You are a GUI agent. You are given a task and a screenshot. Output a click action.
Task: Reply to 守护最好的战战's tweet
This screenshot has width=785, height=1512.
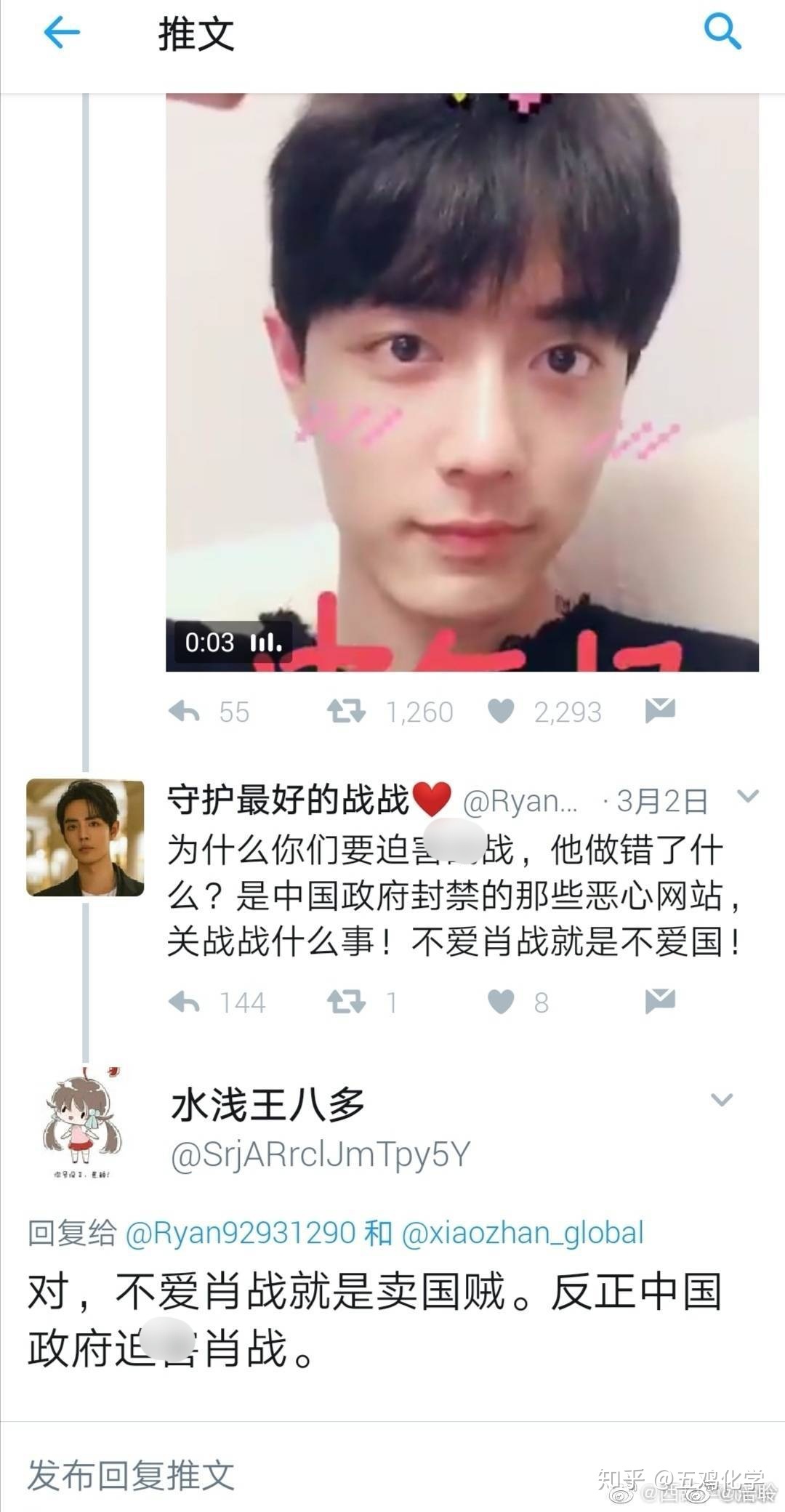pos(185,1002)
